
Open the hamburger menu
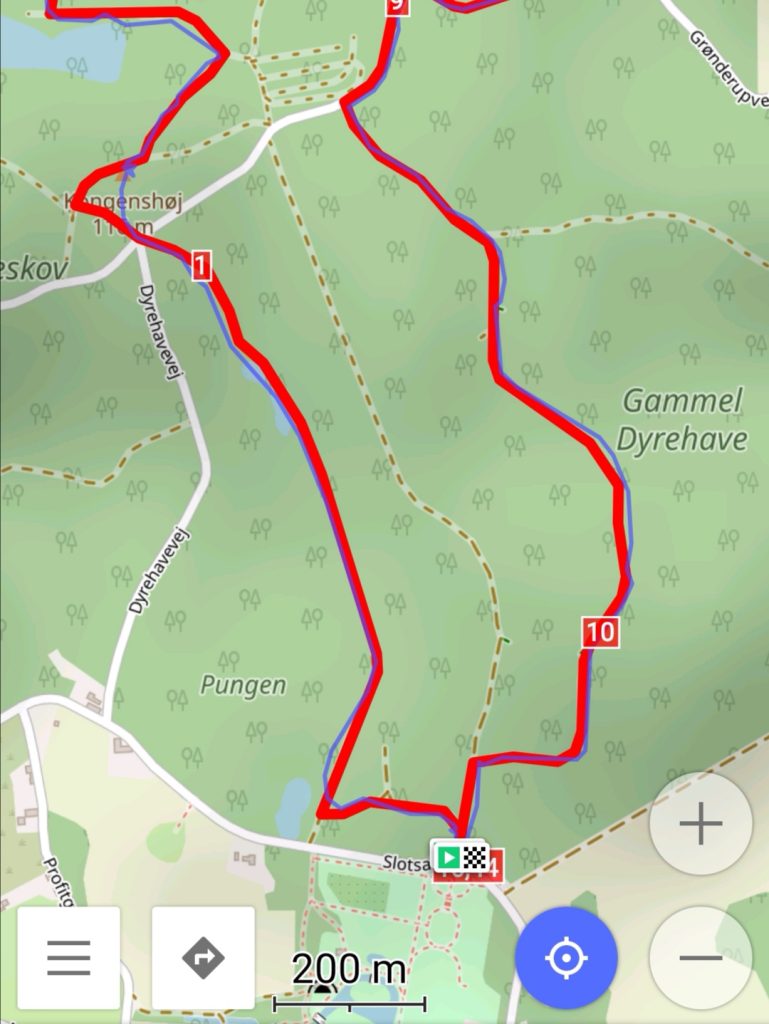coord(69,958)
